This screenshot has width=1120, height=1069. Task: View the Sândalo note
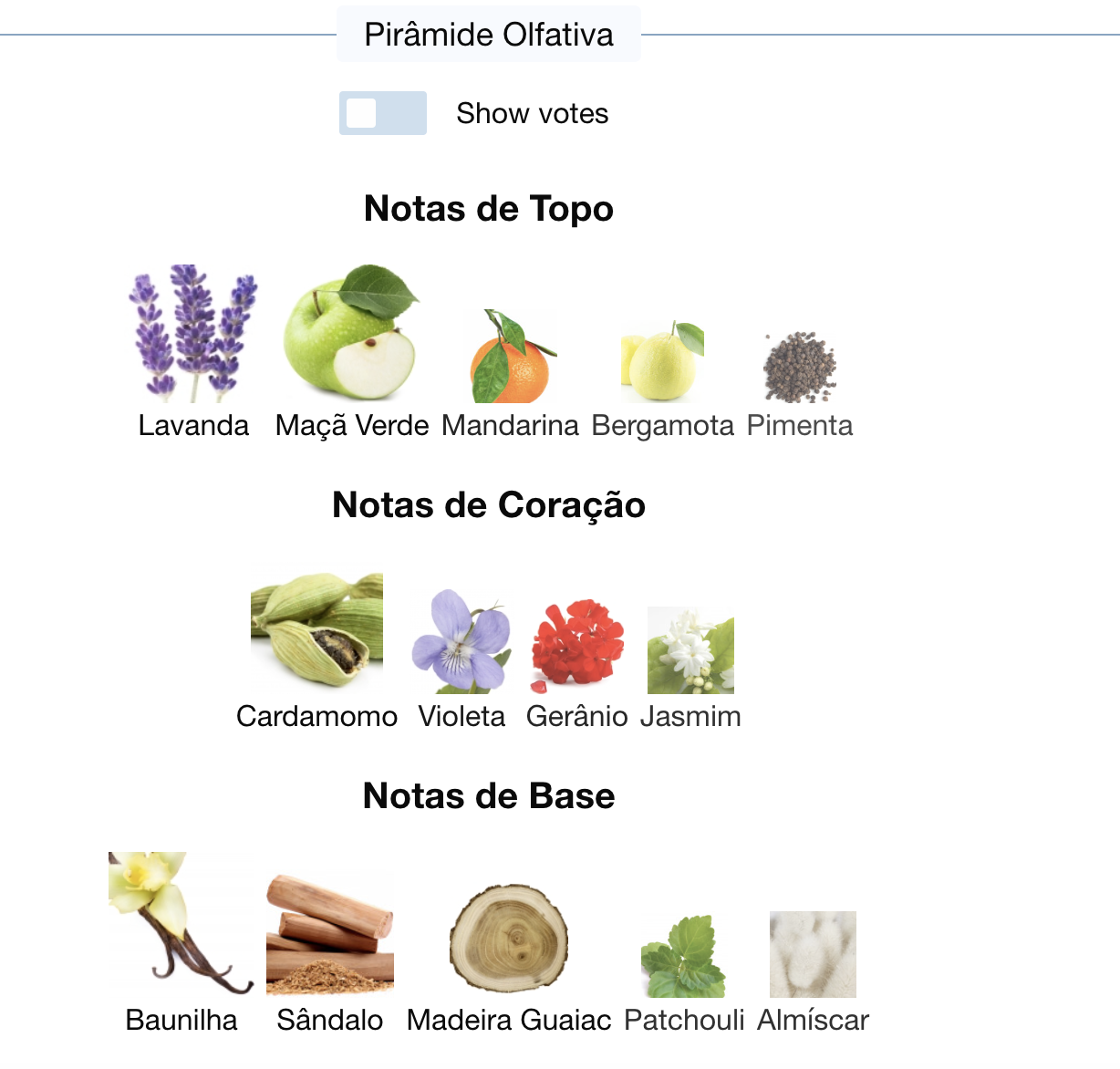coord(329,934)
